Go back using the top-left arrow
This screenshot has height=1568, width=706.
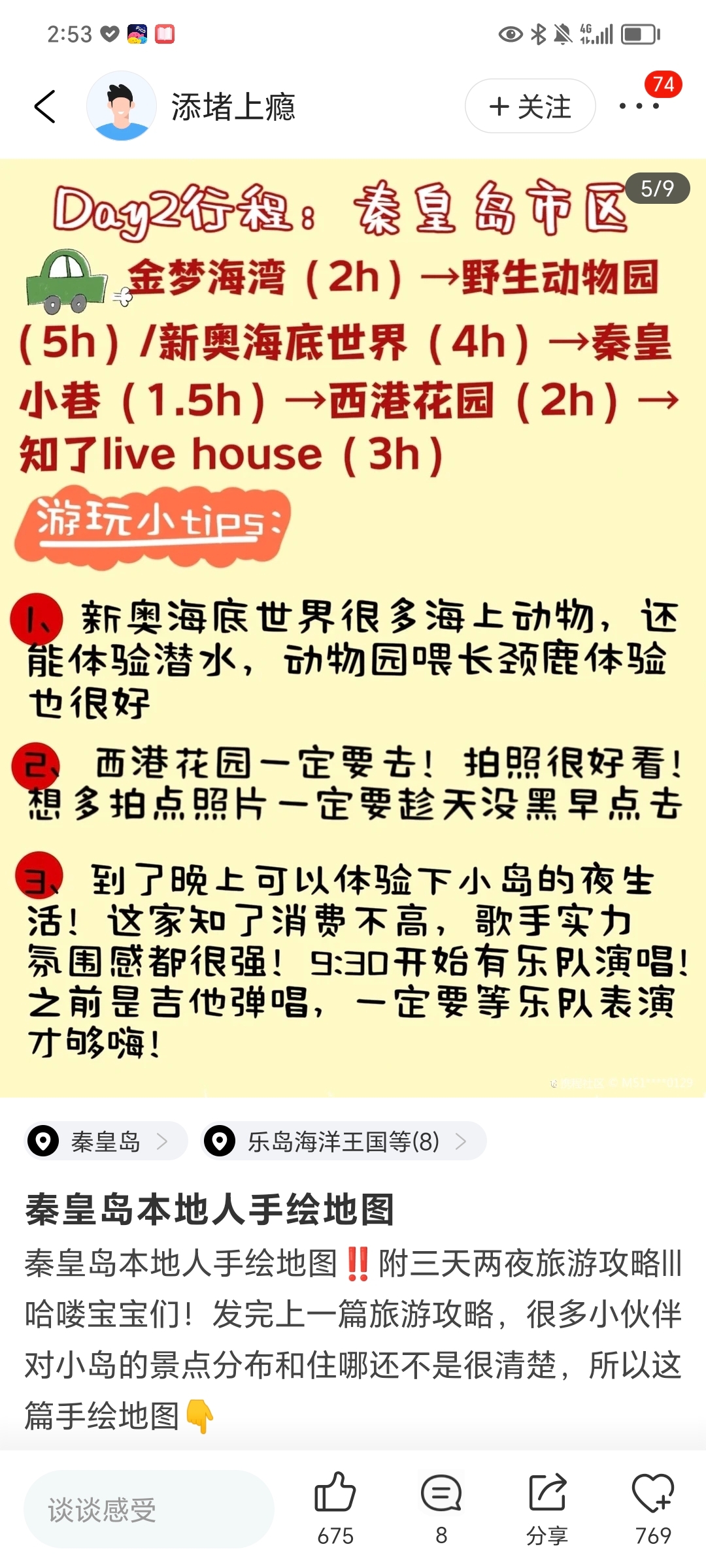(x=44, y=106)
